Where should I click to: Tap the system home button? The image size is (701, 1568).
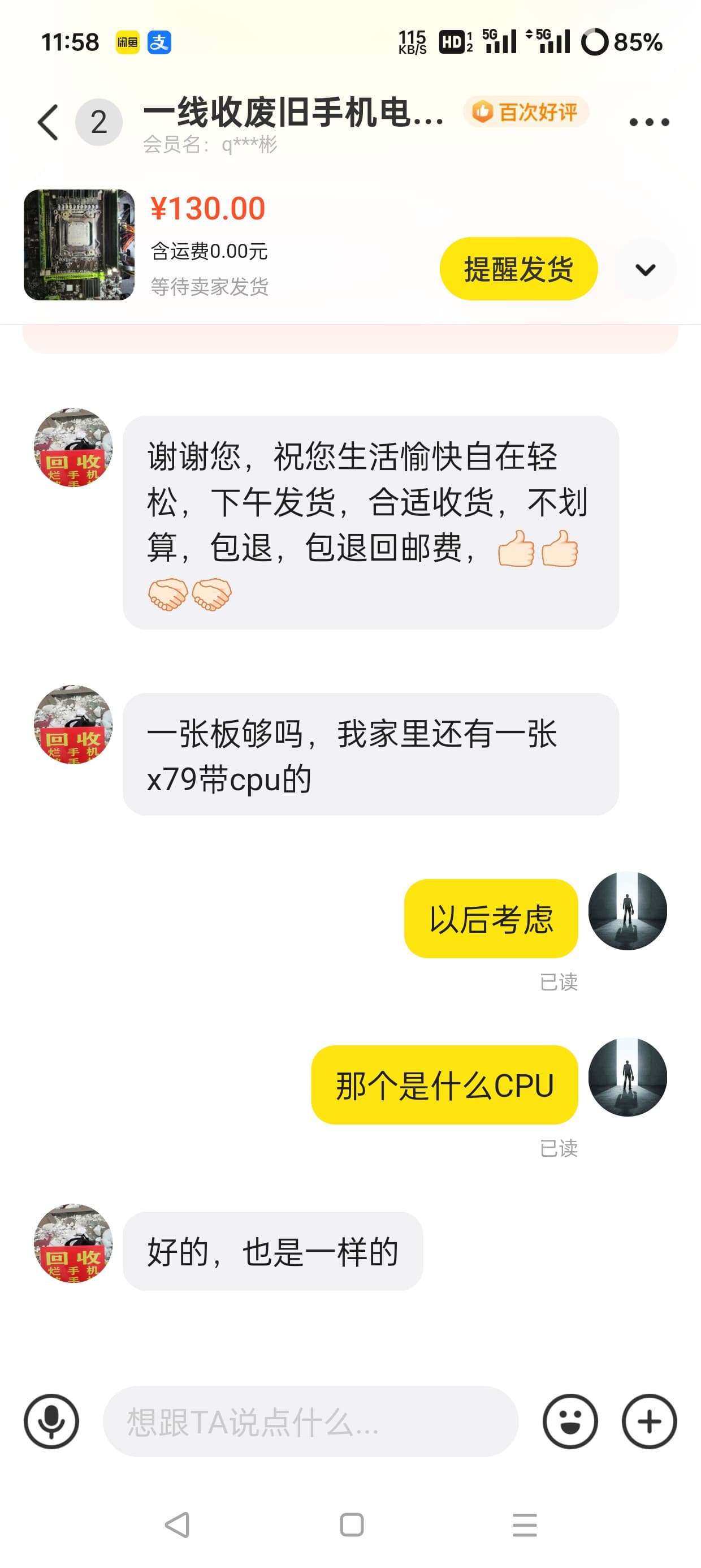point(352,1525)
